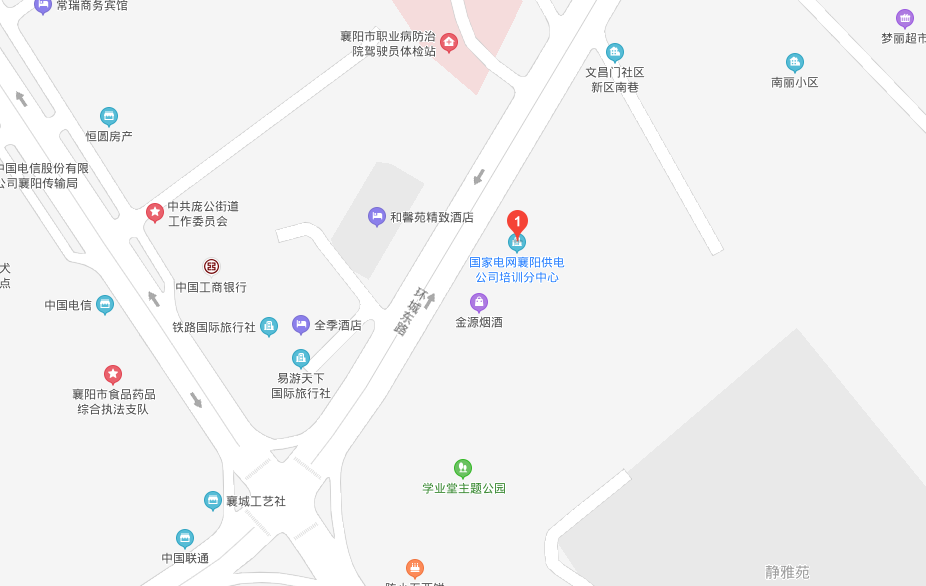
Task: Tap the 襄城工艺社 marker
Action: click(213, 500)
